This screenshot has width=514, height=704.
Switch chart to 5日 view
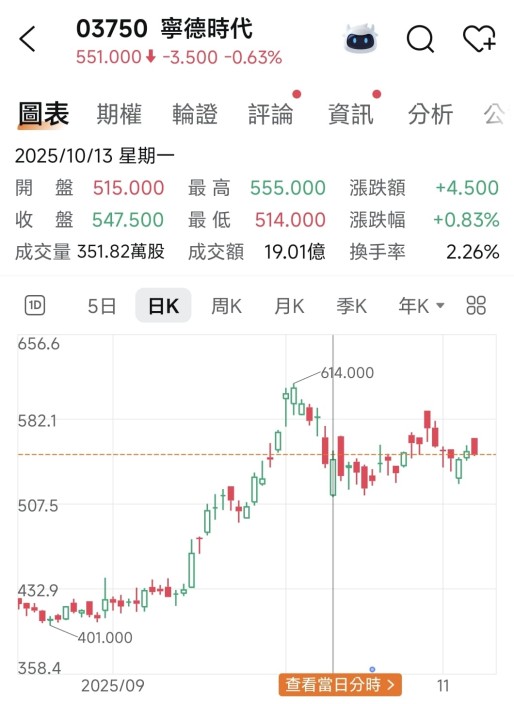click(x=101, y=306)
